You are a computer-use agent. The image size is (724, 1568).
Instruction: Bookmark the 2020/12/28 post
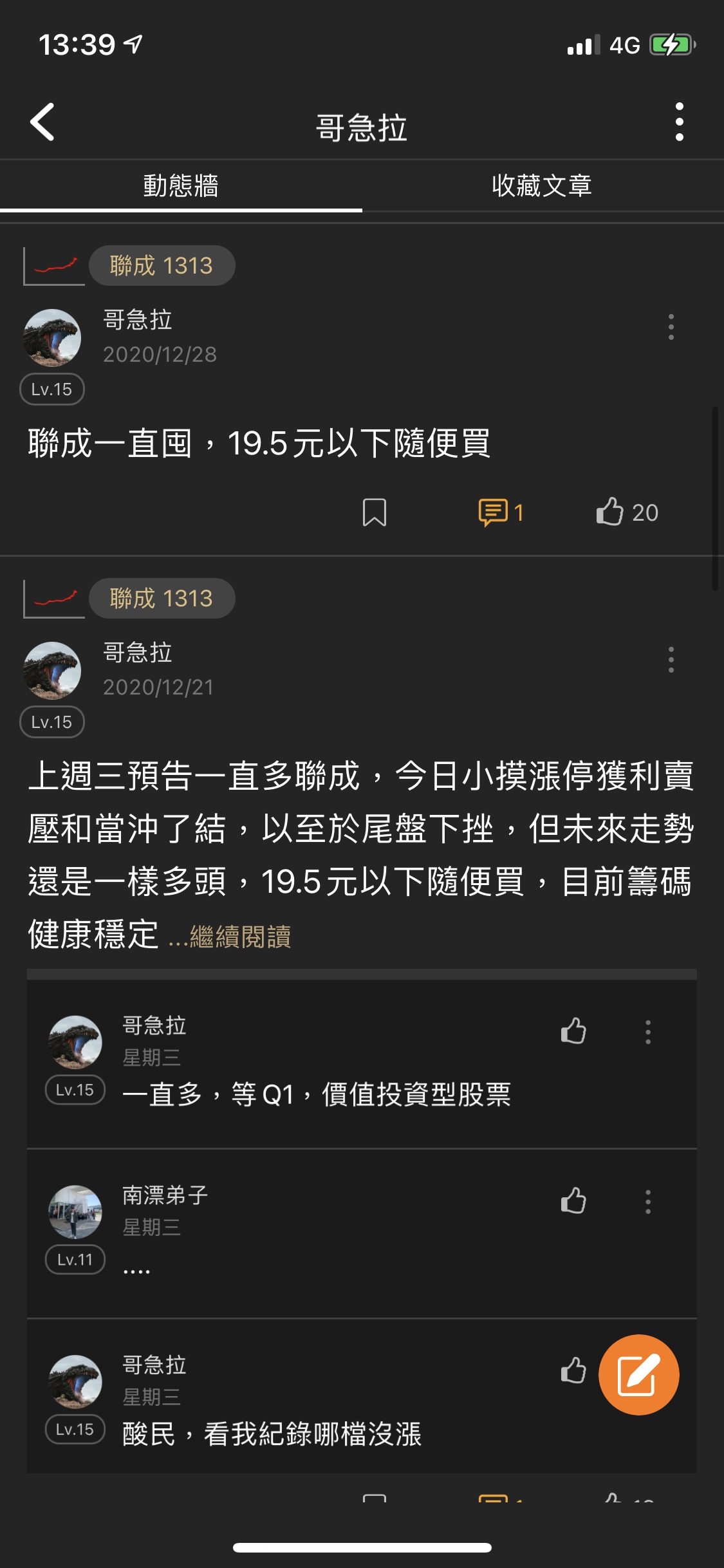point(375,512)
